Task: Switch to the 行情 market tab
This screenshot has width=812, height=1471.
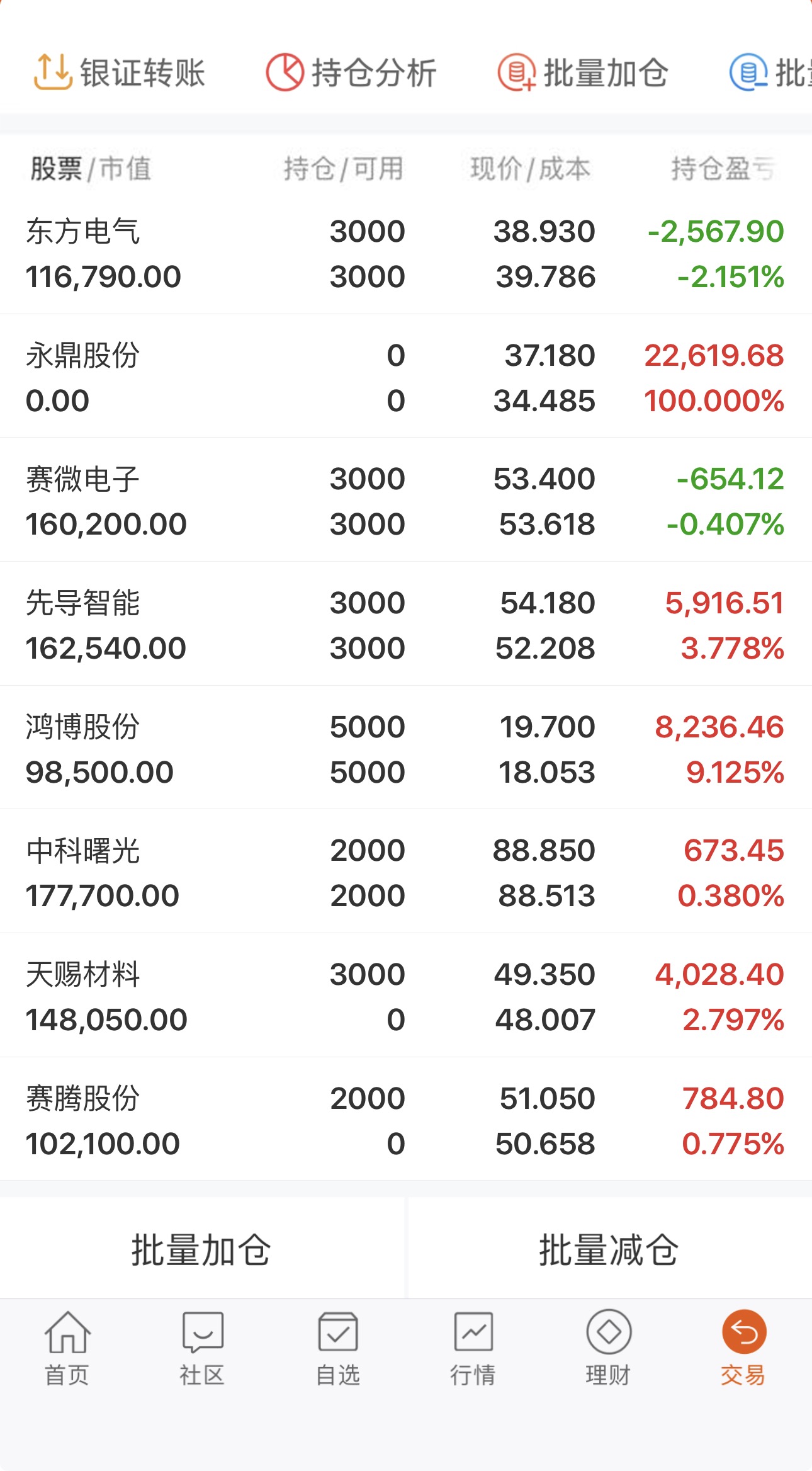Action: point(473,1348)
